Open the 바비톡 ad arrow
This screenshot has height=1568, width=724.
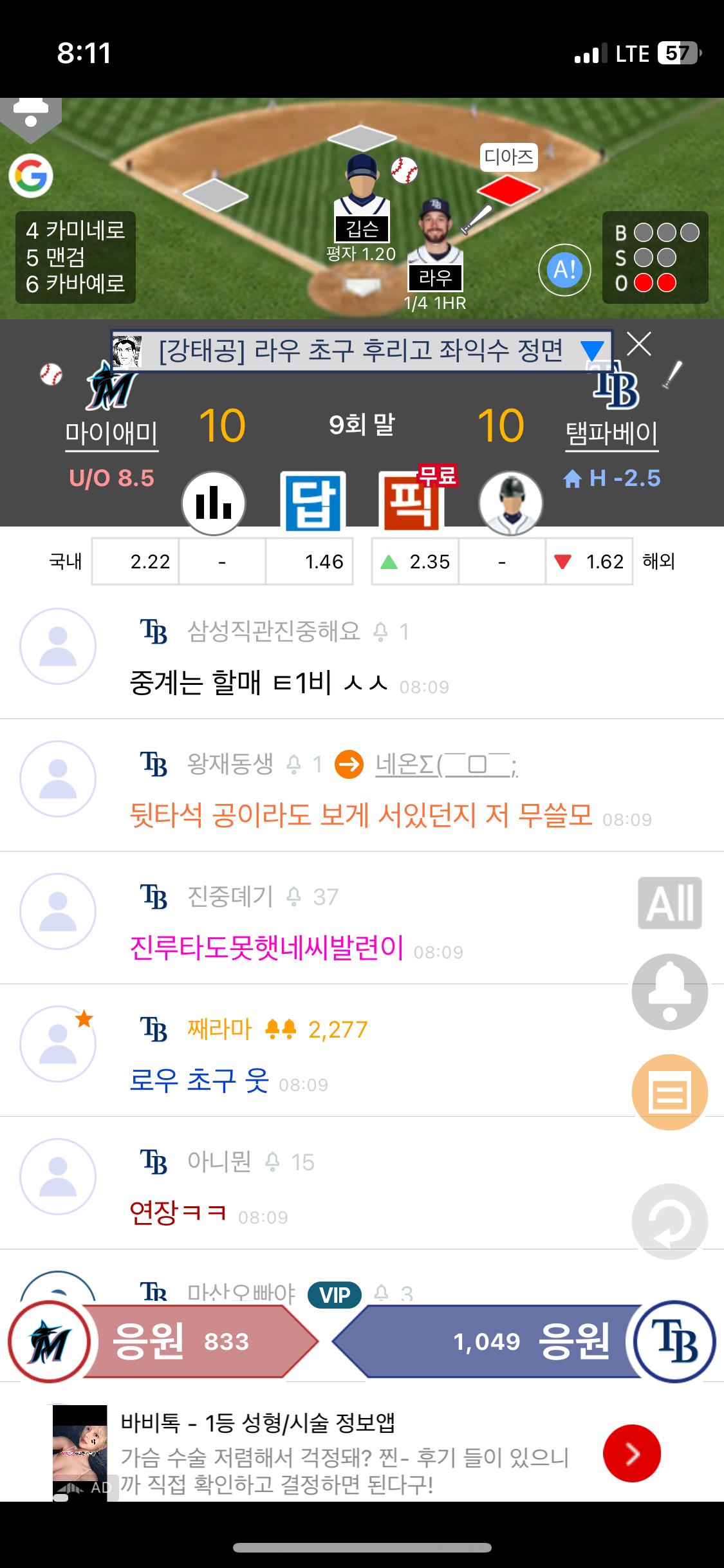pyautogui.click(x=631, y=1453)
